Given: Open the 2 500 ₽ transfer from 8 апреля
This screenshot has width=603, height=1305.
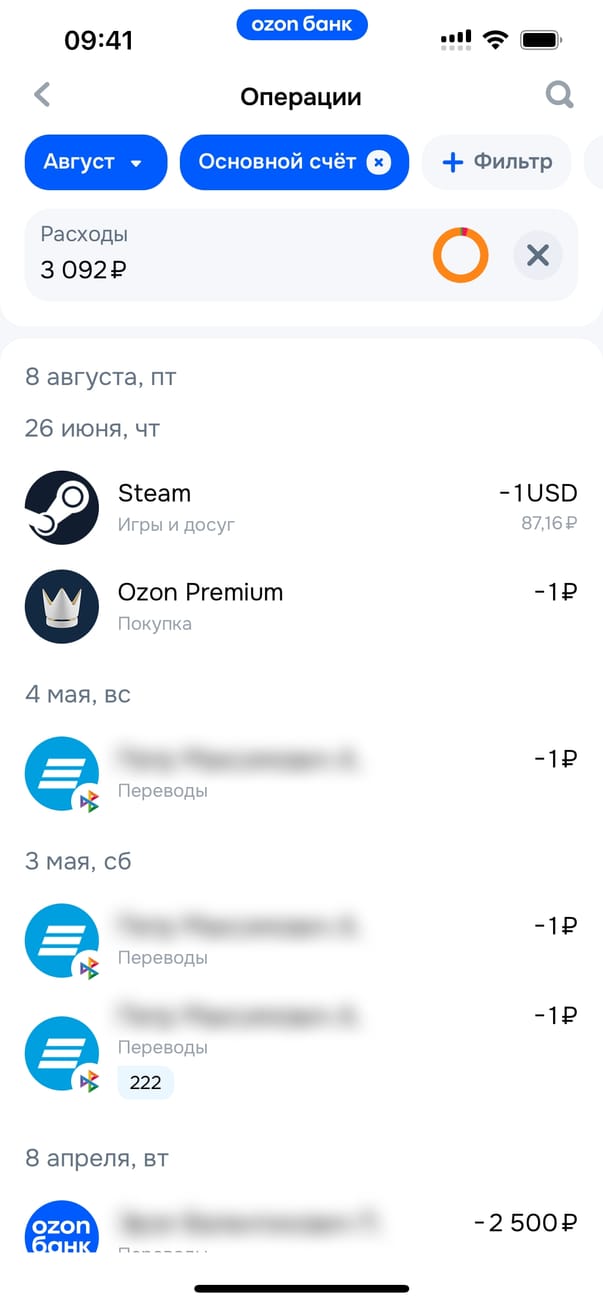Looking at the screenshot, I should tap(300, 1225).
